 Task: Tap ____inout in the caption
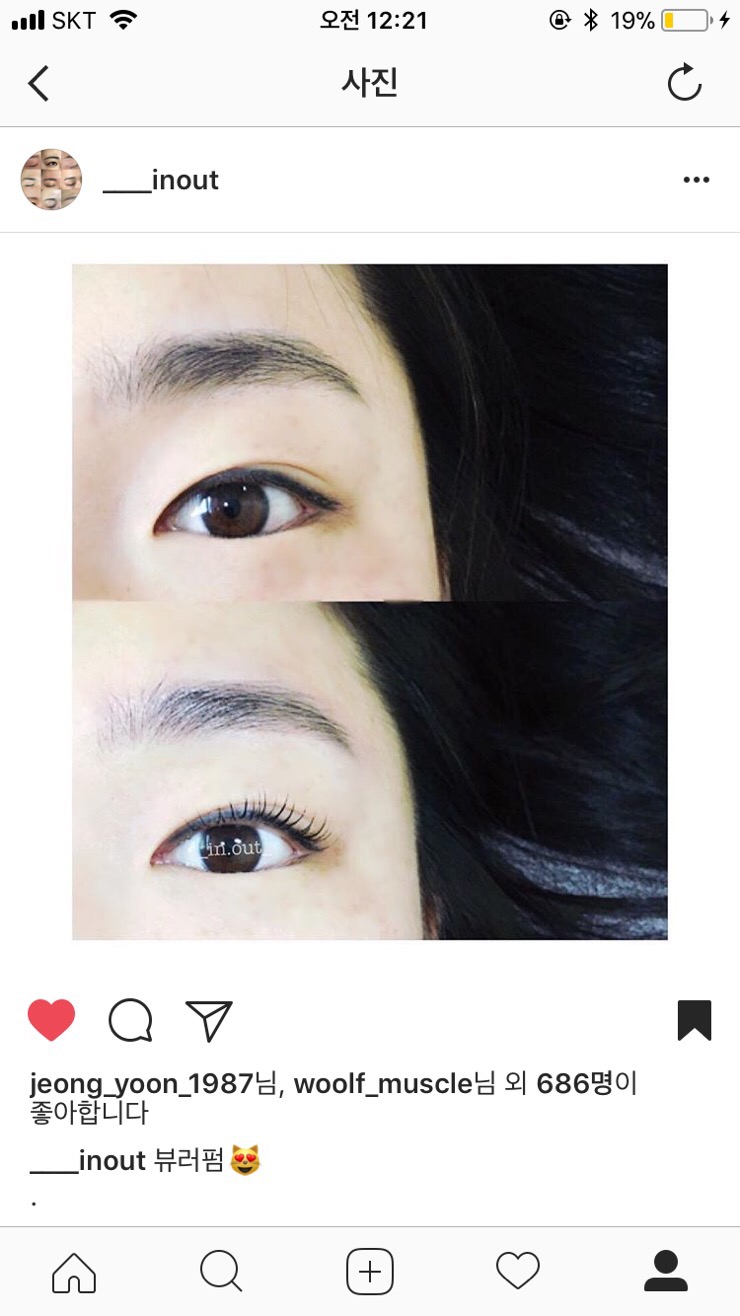tap(88, 1161)
